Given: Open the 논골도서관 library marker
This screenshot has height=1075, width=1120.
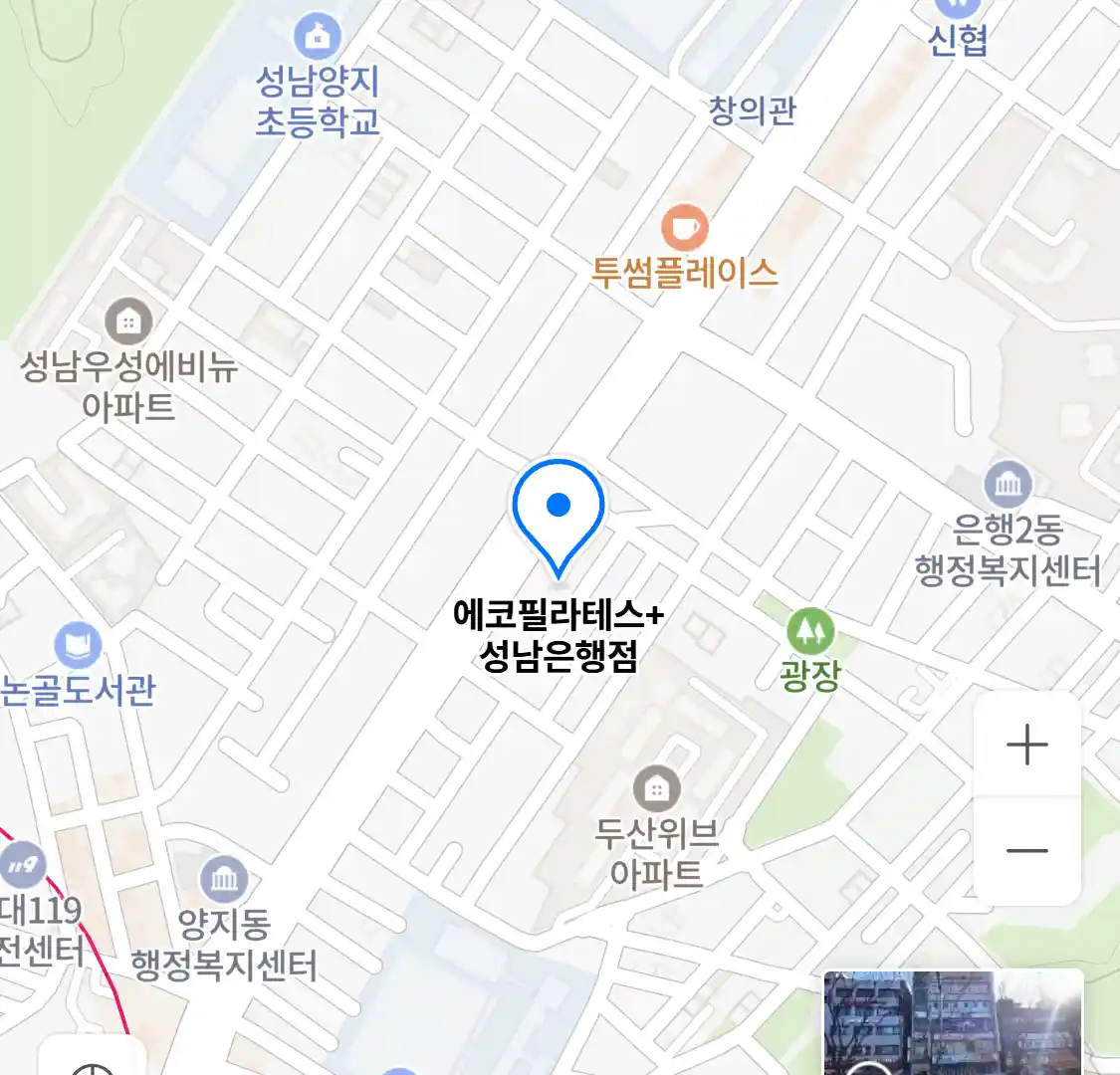Looking at the screenshot, I should pos(77,645).
